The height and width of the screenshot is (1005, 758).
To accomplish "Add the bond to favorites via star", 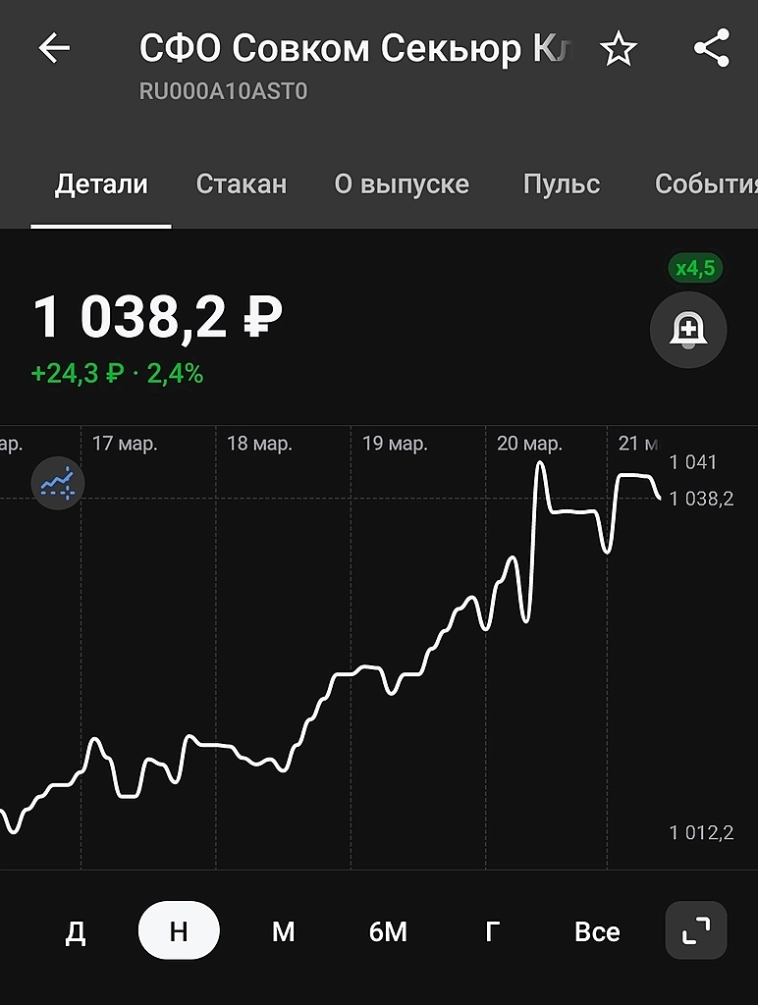I will (x=619, y=47).
